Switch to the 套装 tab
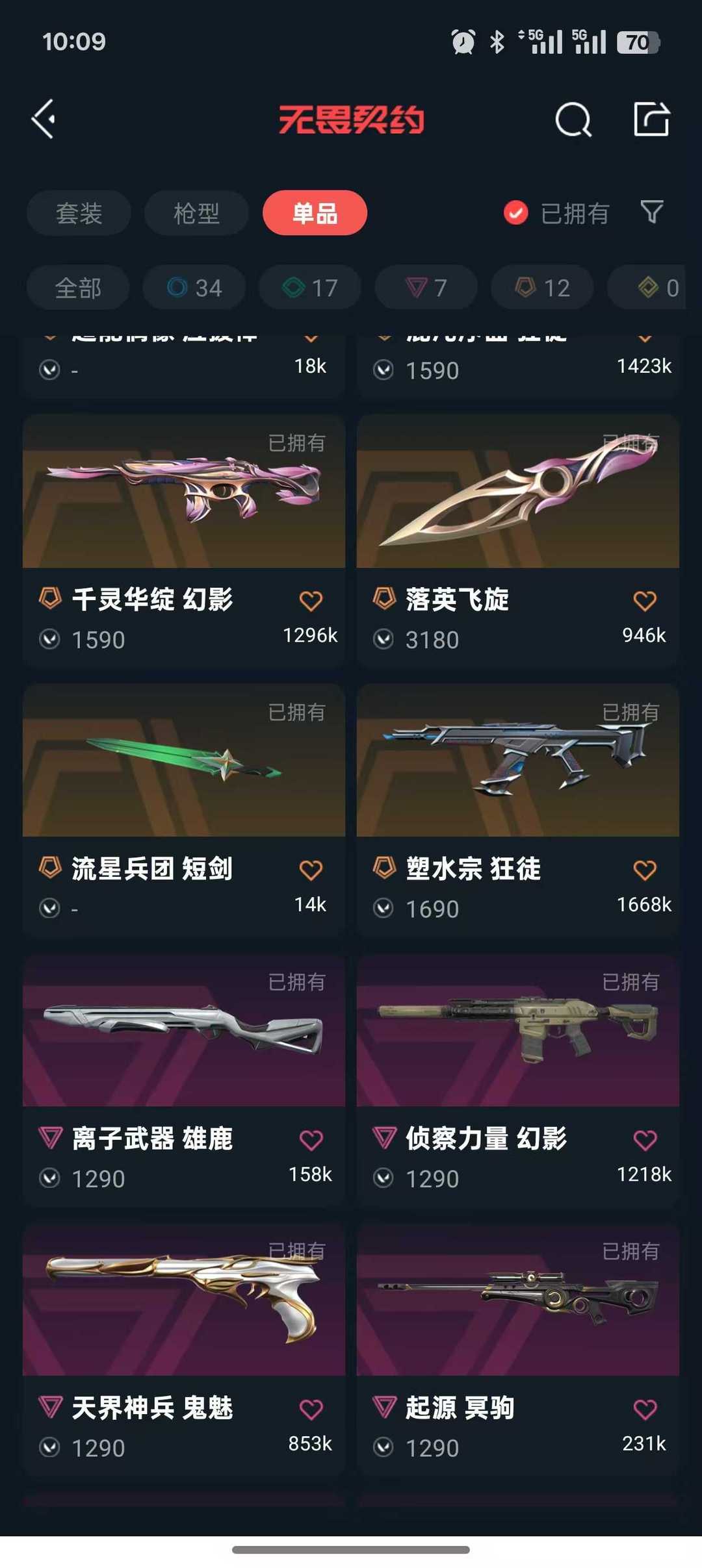This screenshot has width=702, height=1568. point(78,212)
